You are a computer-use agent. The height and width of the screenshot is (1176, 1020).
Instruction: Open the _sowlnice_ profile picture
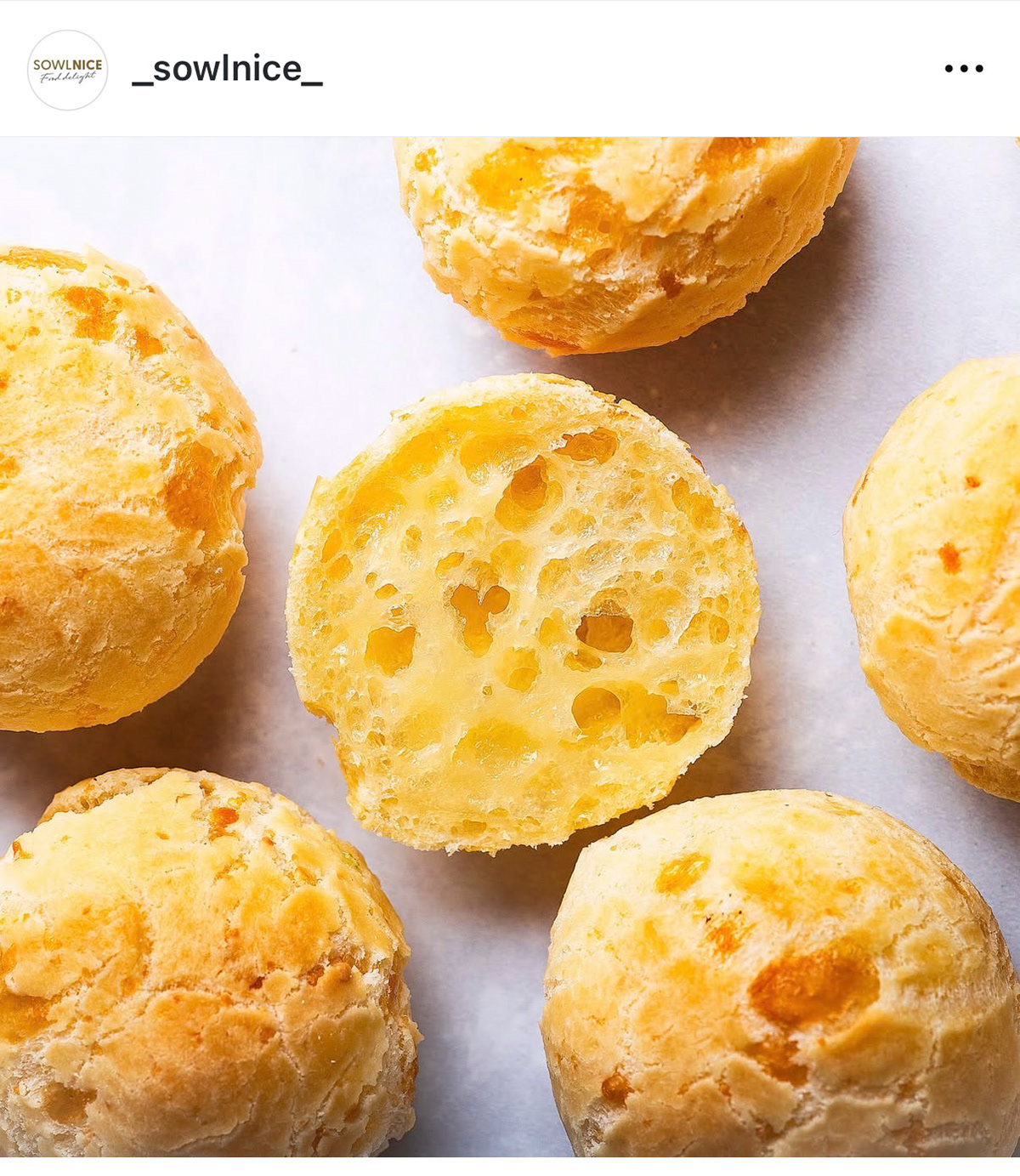[67, 70]
